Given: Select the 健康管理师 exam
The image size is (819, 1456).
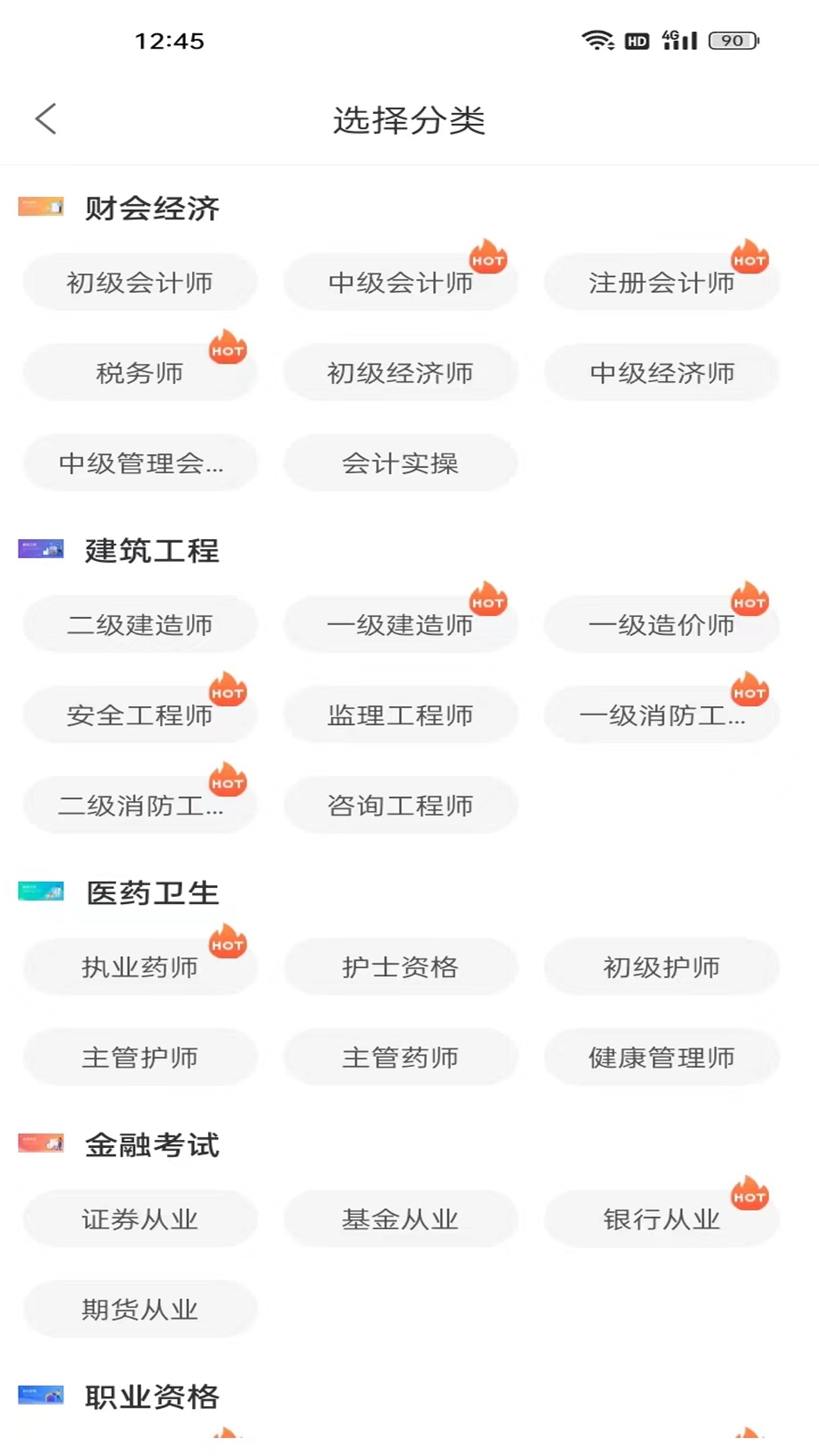Looking at the screenshot, I should click(x=661, y=1057).
